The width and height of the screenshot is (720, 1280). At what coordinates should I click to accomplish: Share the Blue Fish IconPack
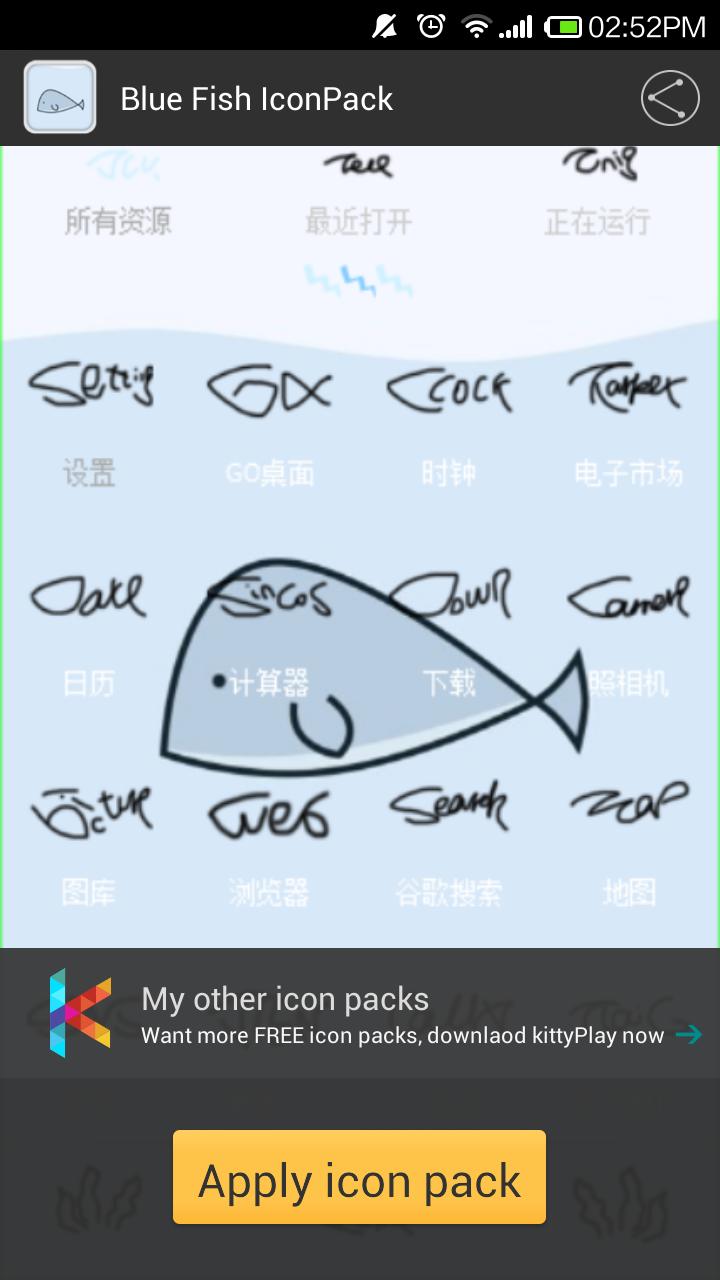click(x=669, y=98)
